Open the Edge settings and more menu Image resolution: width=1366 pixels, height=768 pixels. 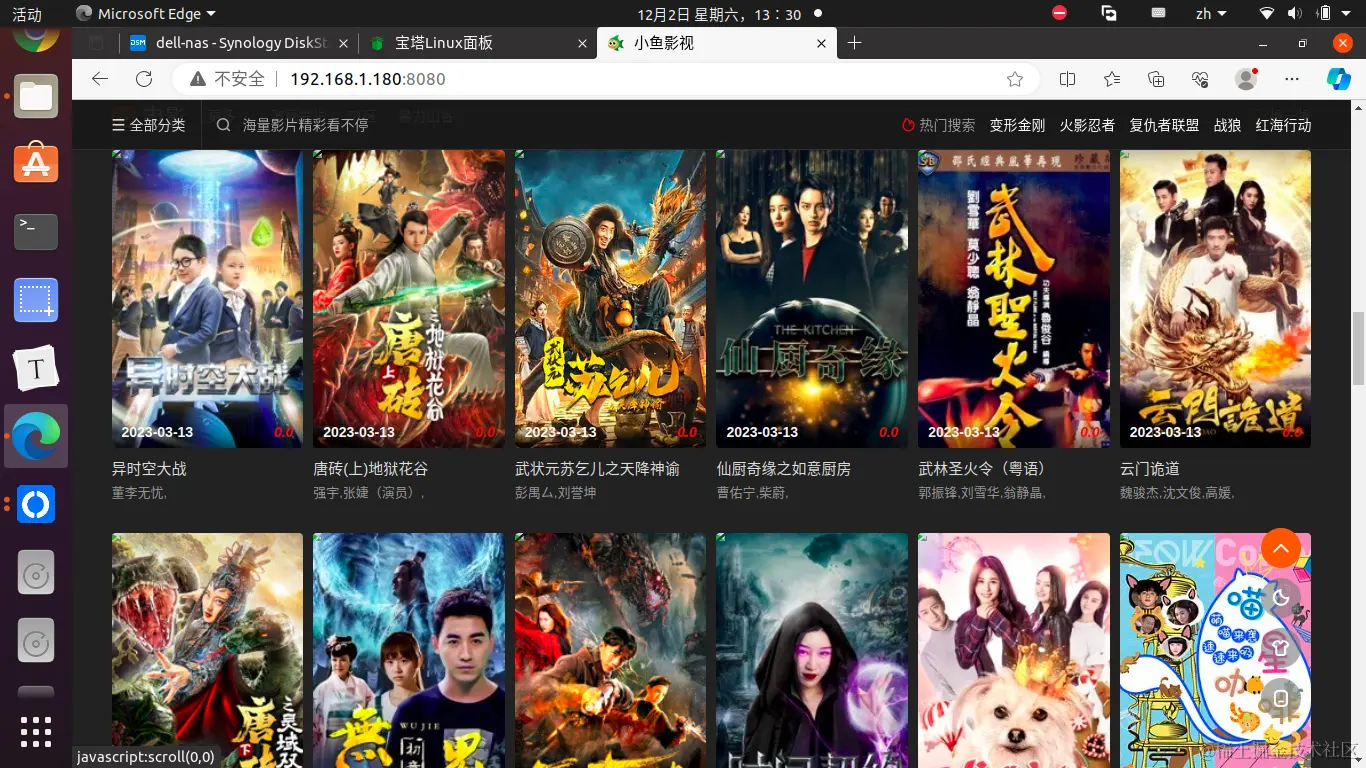[1292, 79]
